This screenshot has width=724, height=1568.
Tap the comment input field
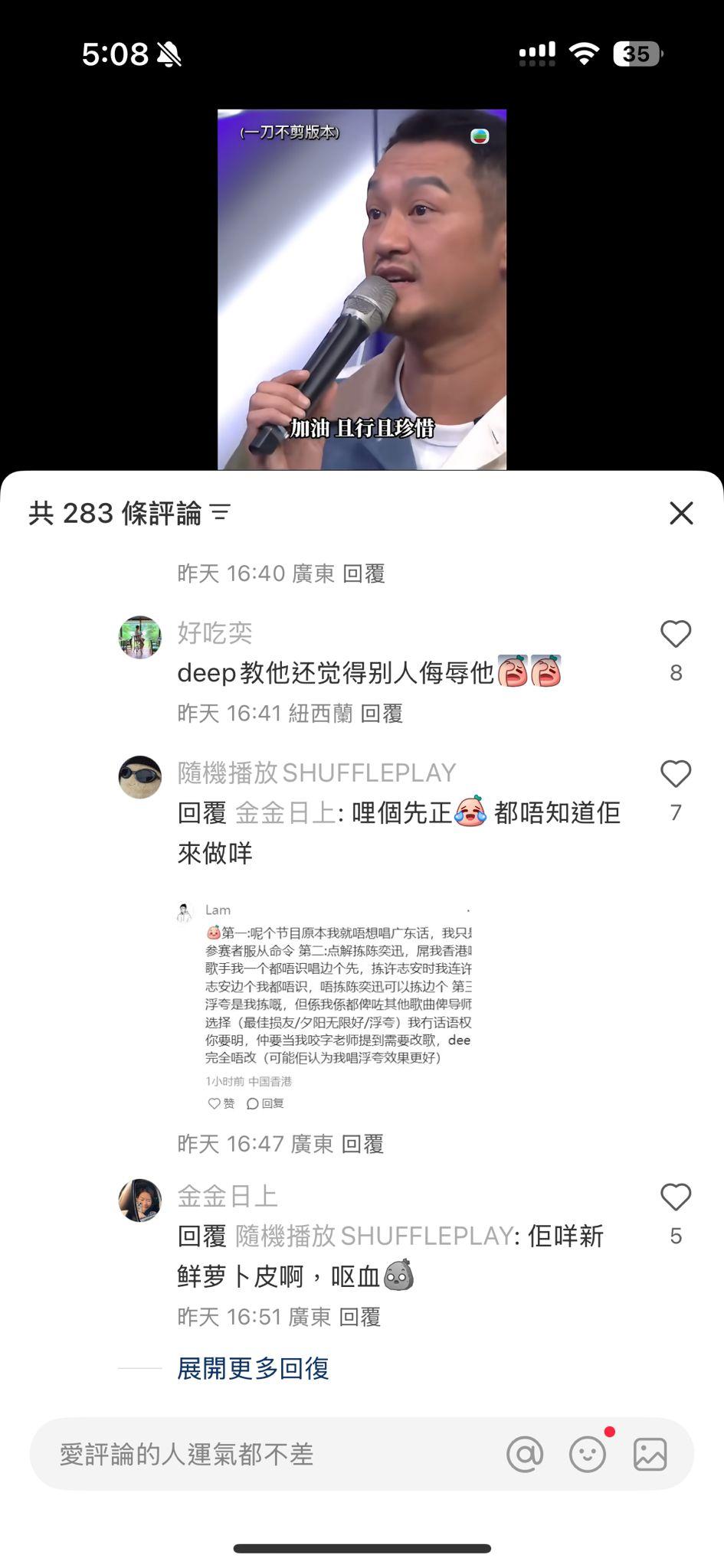[268, 1454]
